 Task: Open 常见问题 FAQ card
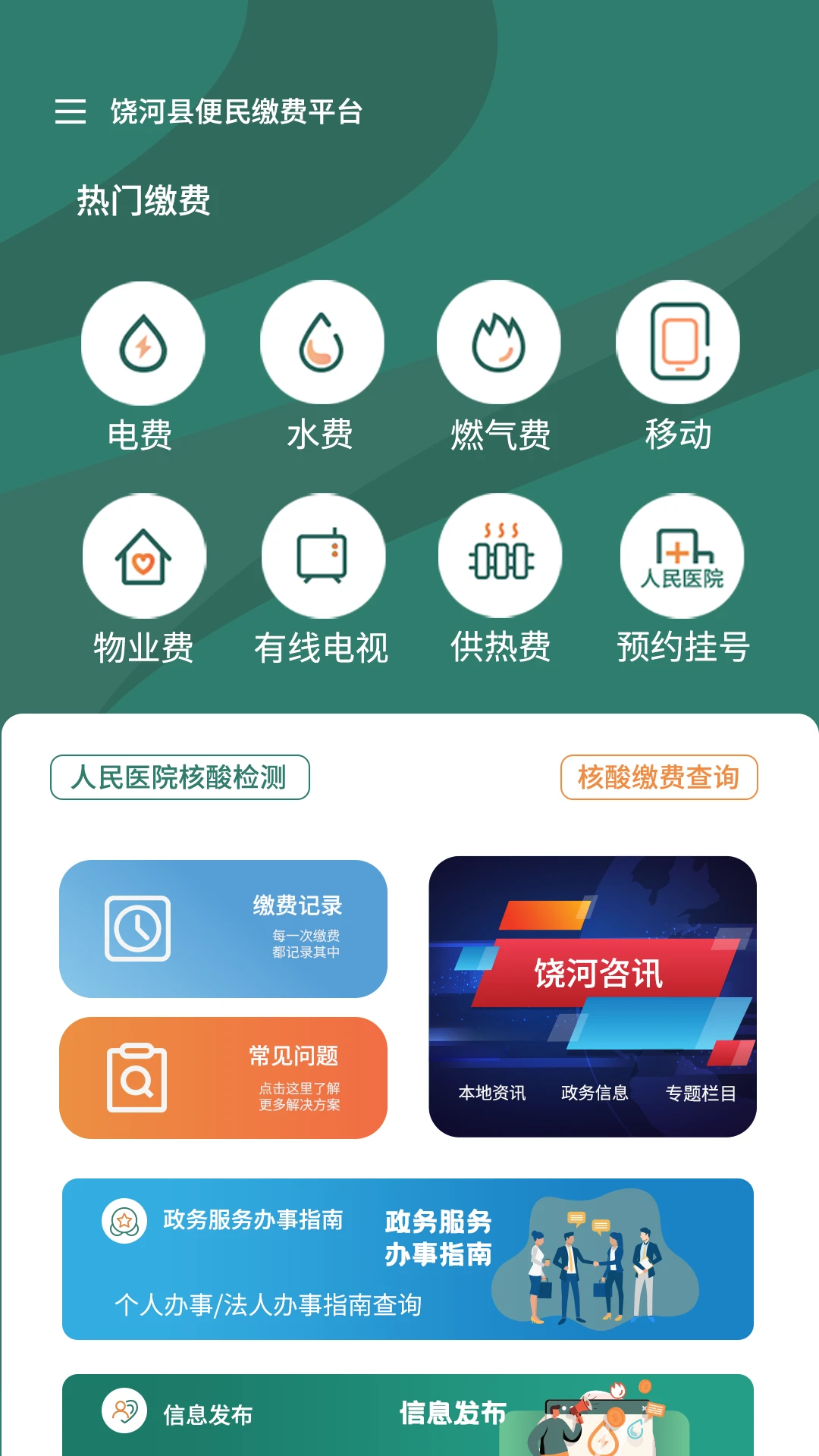click(223, 1078)
